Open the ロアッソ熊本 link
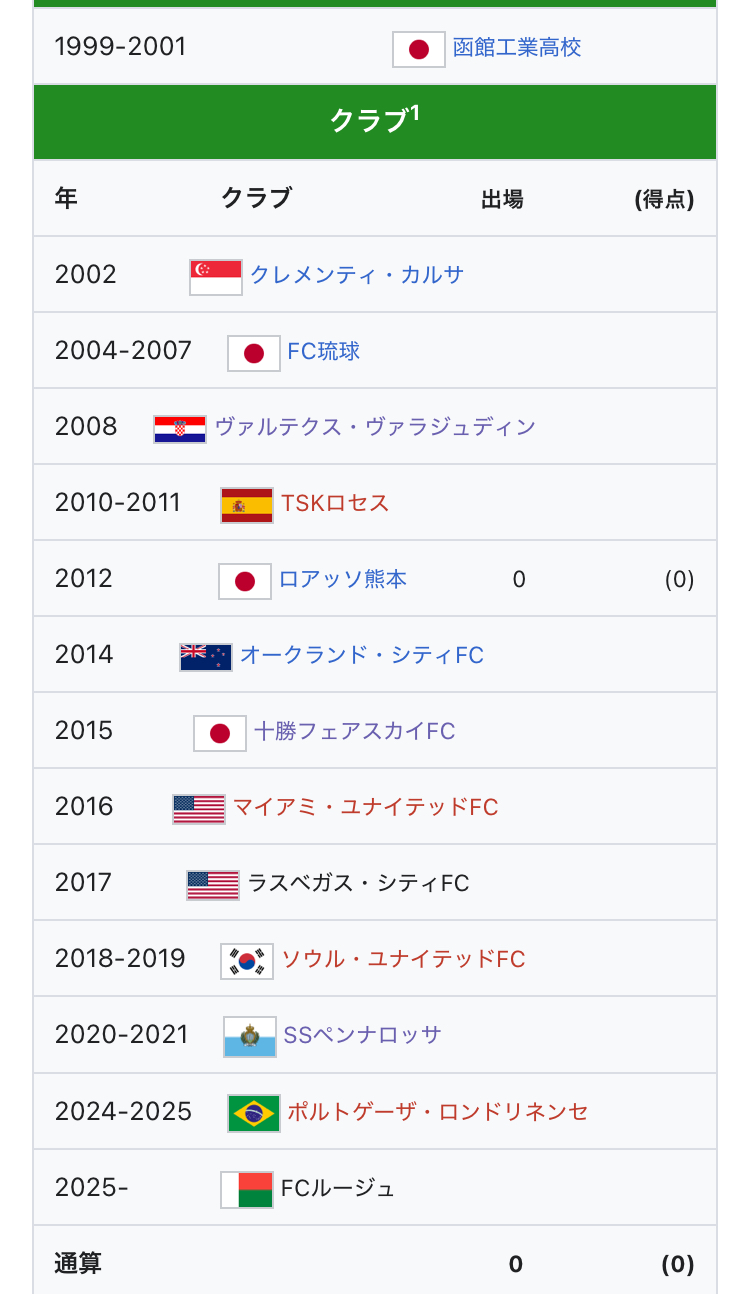This screenshot has width=750, height=1294. tap(343, 579)
